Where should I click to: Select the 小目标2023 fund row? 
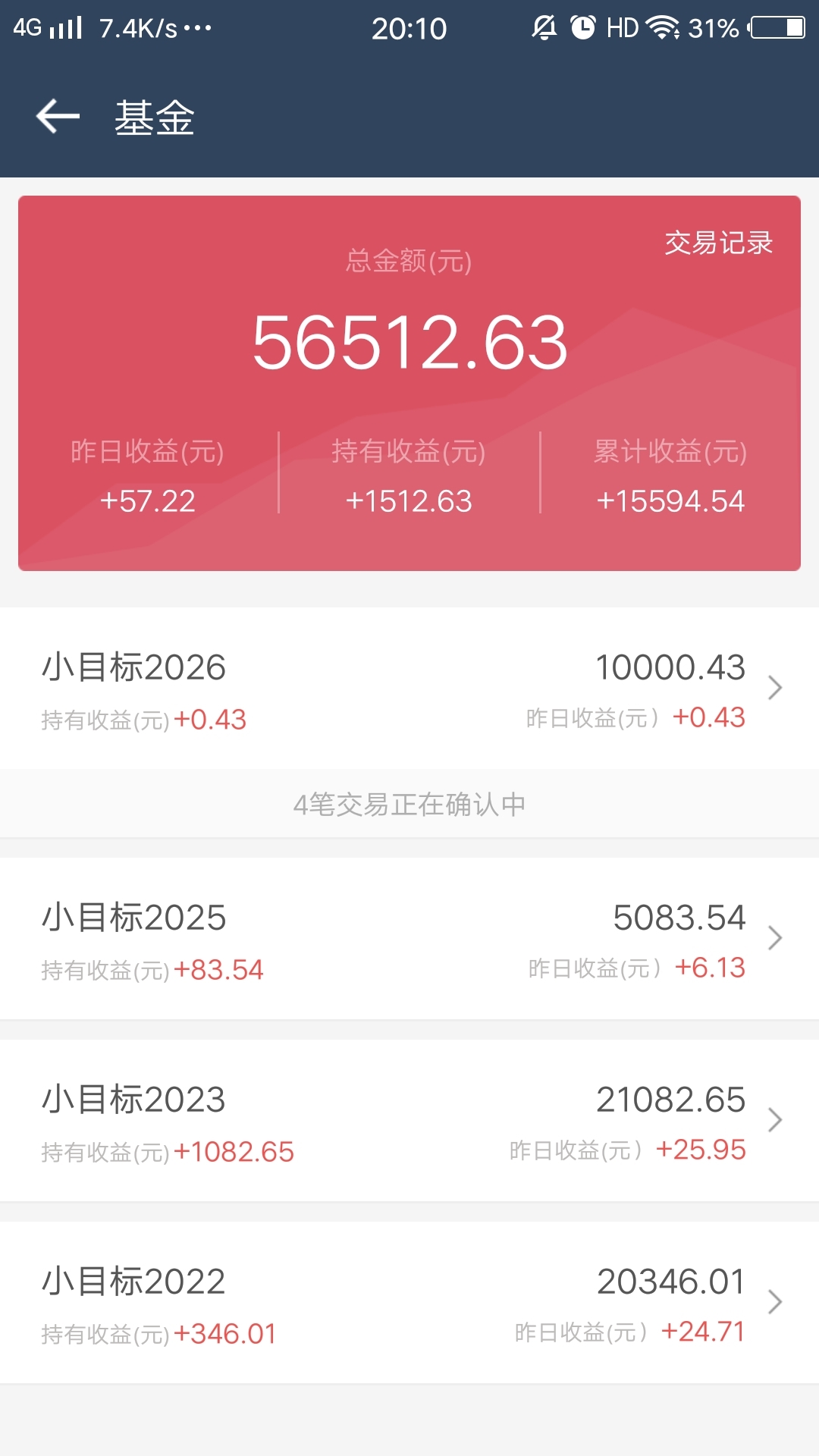click(x=409, y=1121)
